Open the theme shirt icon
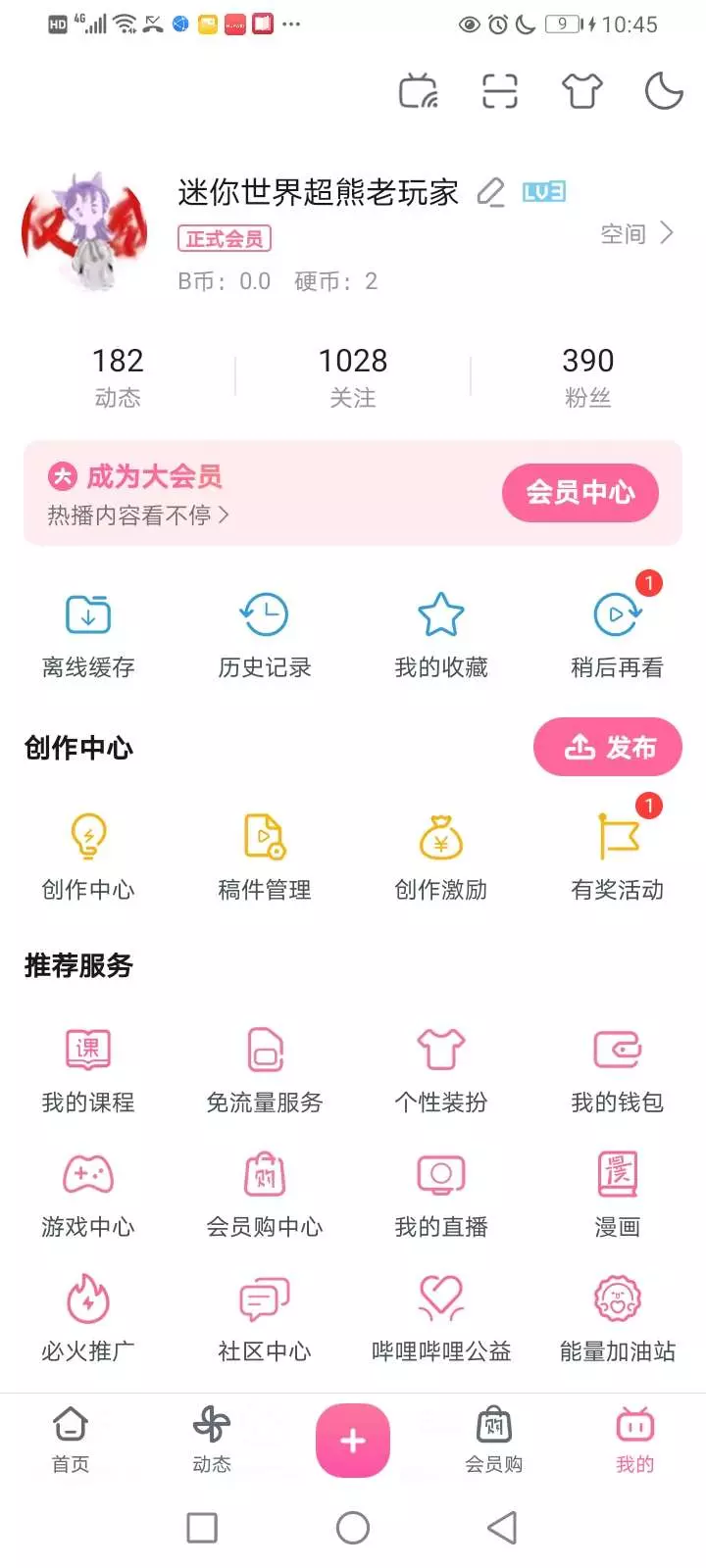706x1568 pixels. [x=581, y=92]
